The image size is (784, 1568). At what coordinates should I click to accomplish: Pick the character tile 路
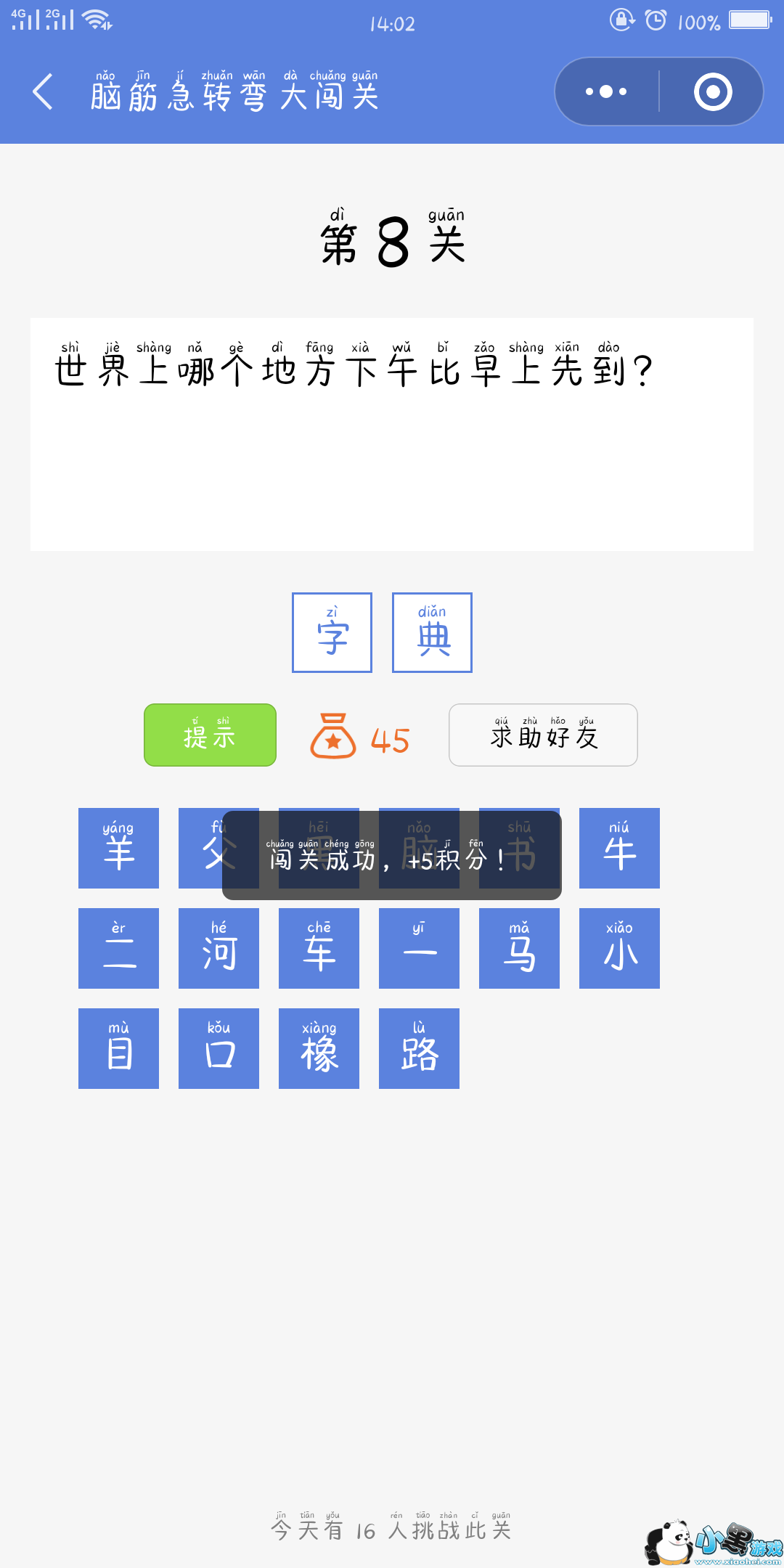tap(419, 1048)
